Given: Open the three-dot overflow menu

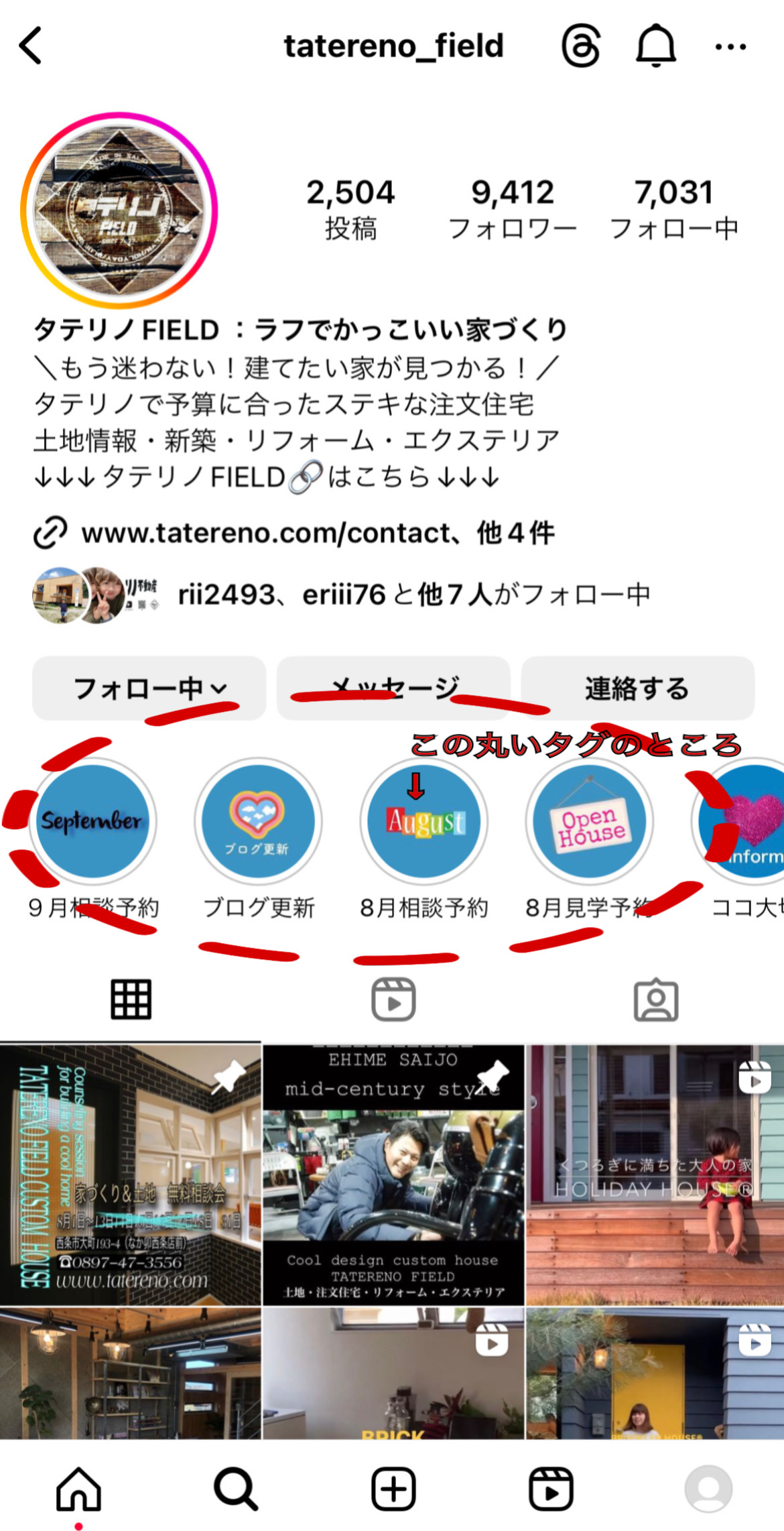Looking at the screenshot, I should coord(730,46).
